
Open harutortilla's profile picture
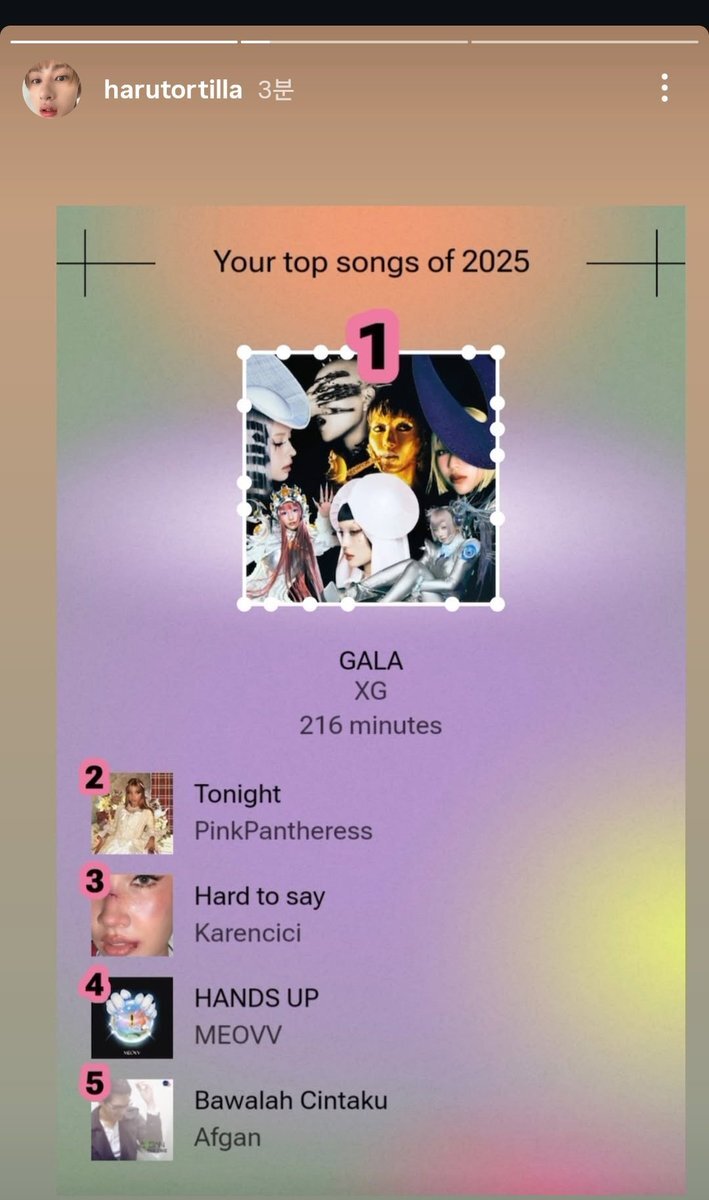pos(51,90)
